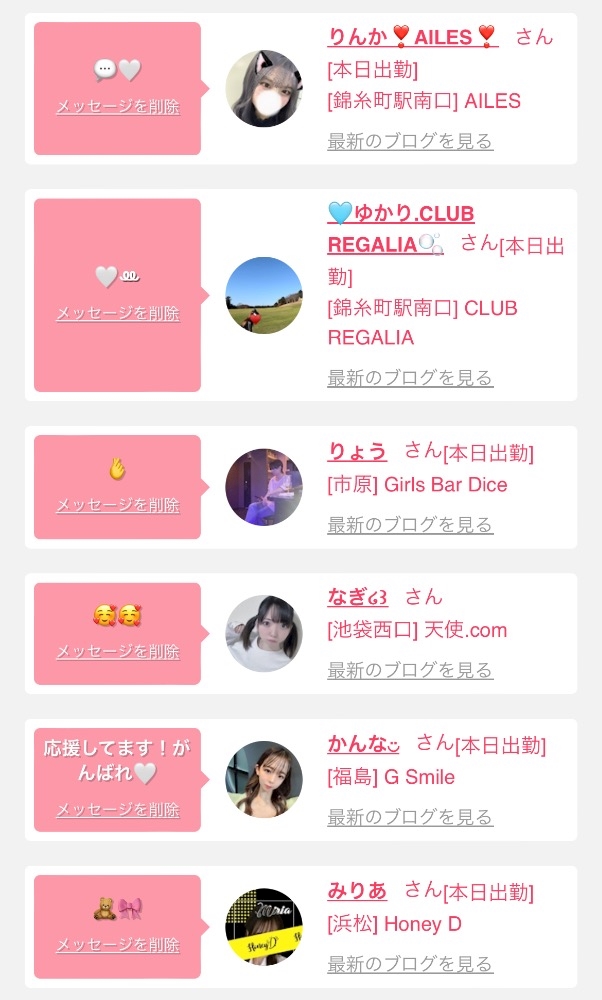
Task: View latest blog of なぎ
Action: 410,670
